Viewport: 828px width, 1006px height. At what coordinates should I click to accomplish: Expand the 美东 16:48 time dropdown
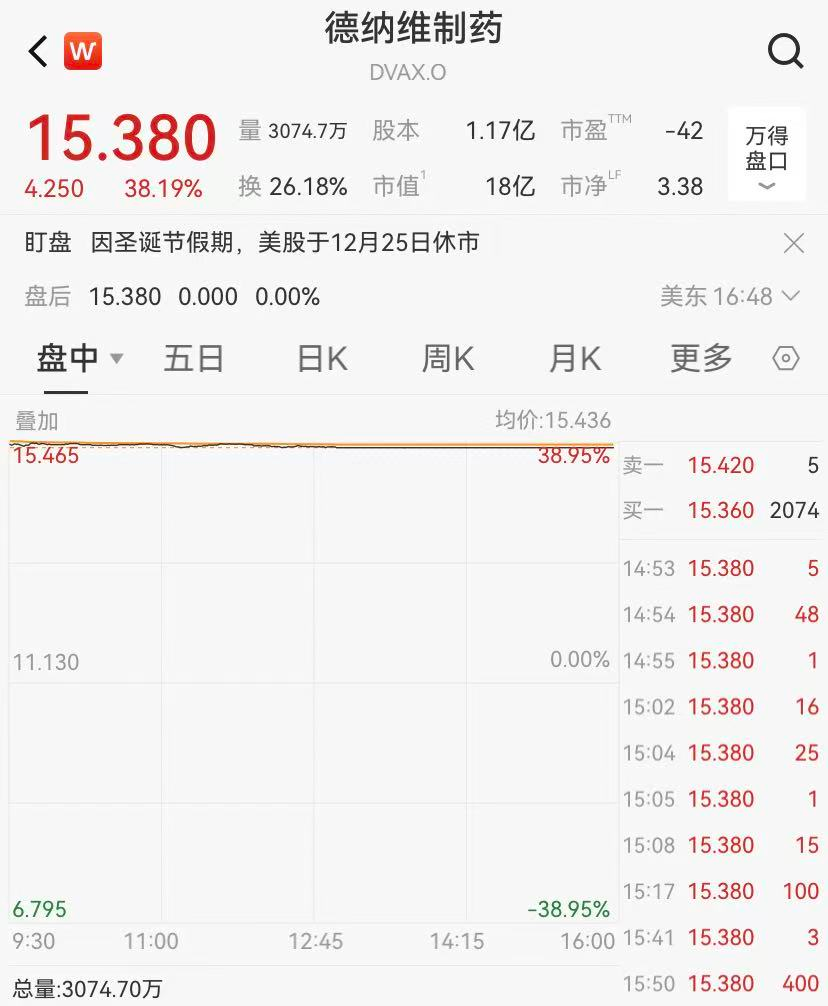[x=730, y=296]
